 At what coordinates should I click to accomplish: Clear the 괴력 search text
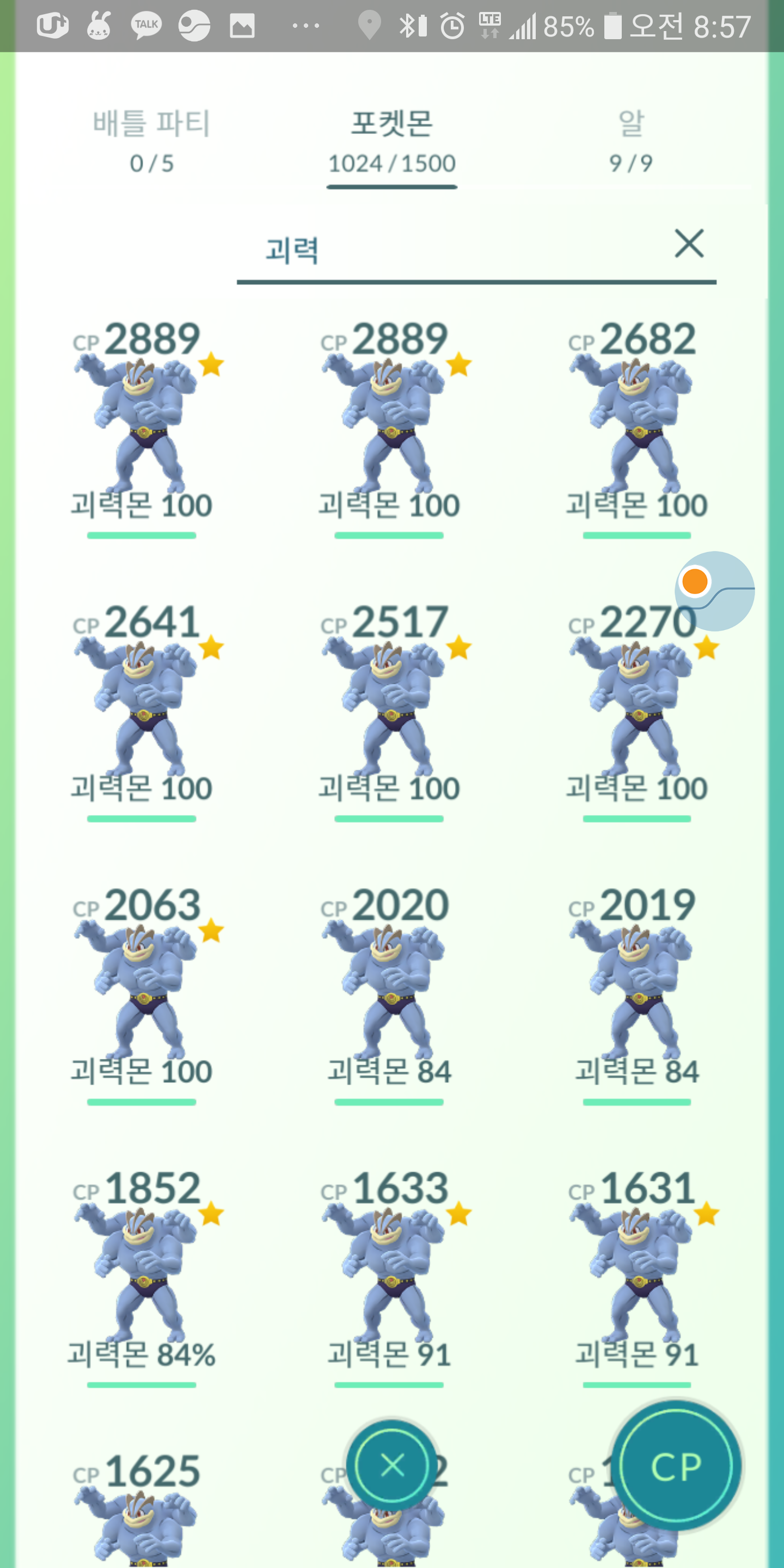pos(689,244)
